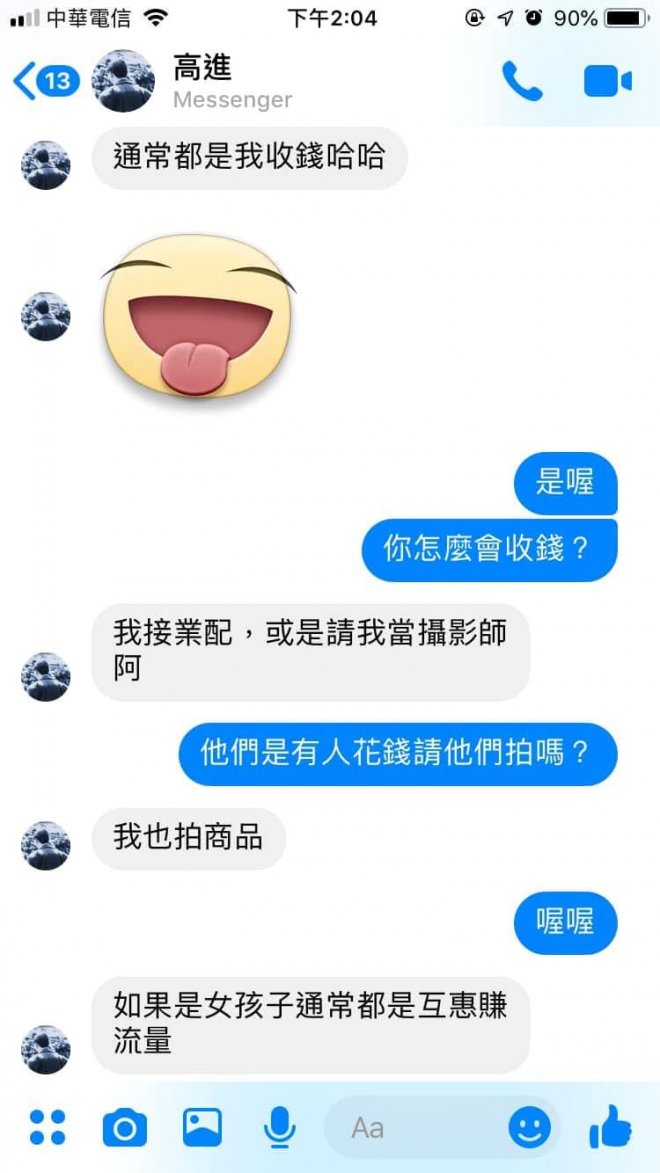Open the more apps grid menu
Viewport: 660px width, 1173px height.
tap(47, 1127)
